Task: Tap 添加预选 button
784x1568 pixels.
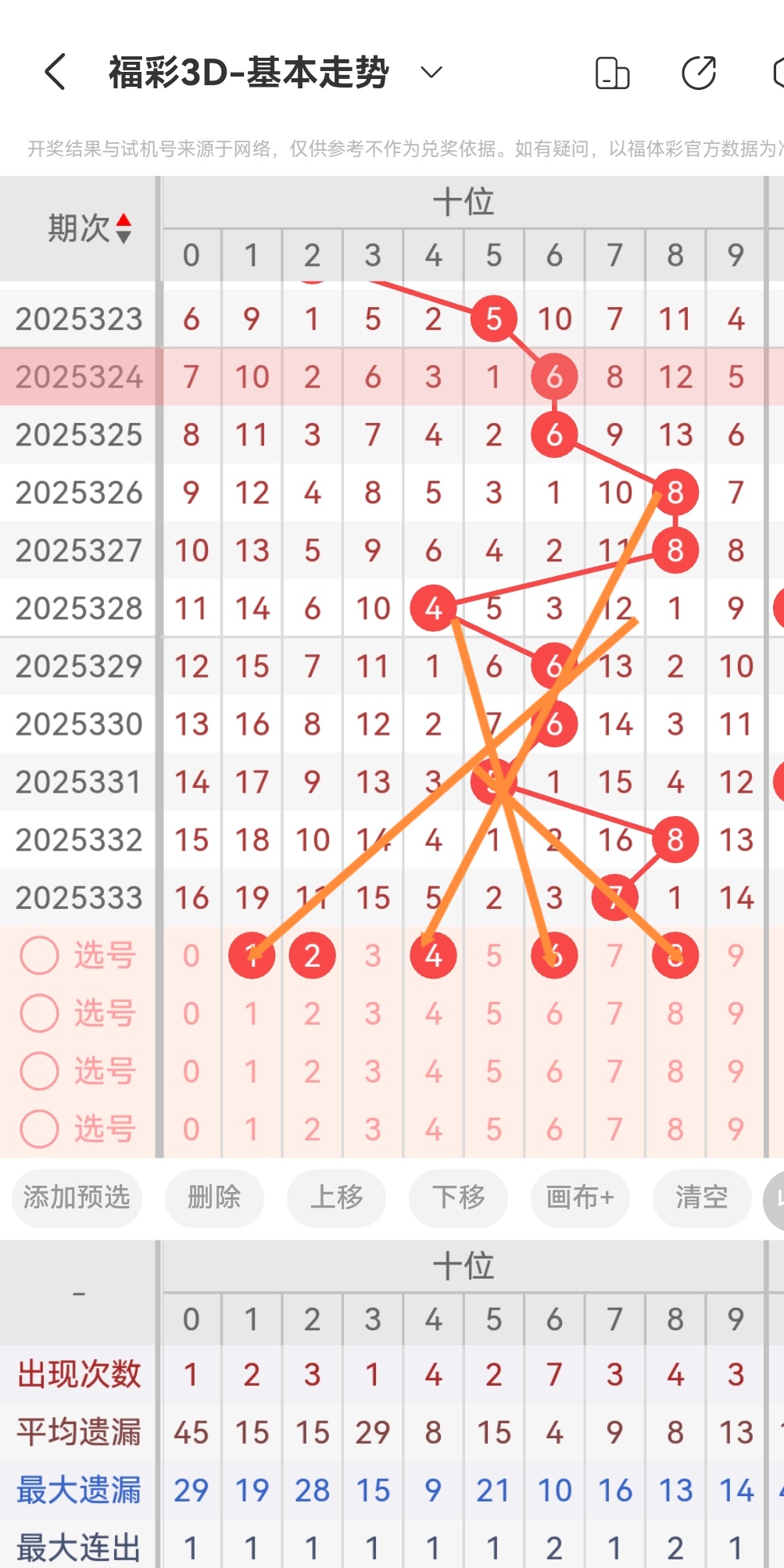Action: (77, 1197)
